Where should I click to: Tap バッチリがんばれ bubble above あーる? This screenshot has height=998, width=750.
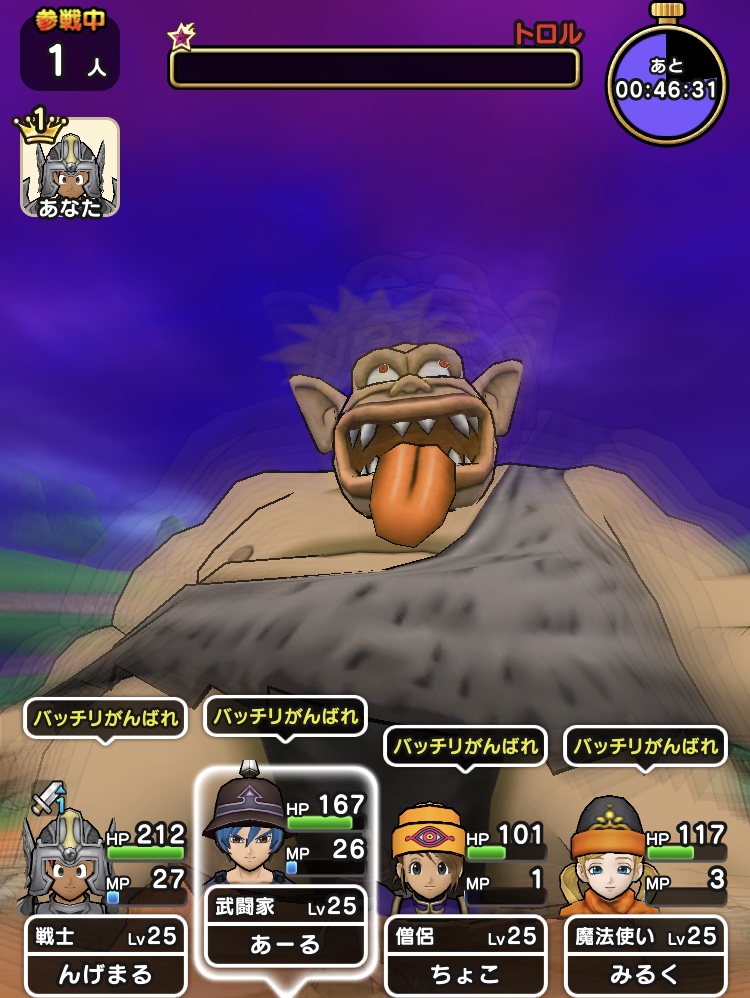pos(288,716)
